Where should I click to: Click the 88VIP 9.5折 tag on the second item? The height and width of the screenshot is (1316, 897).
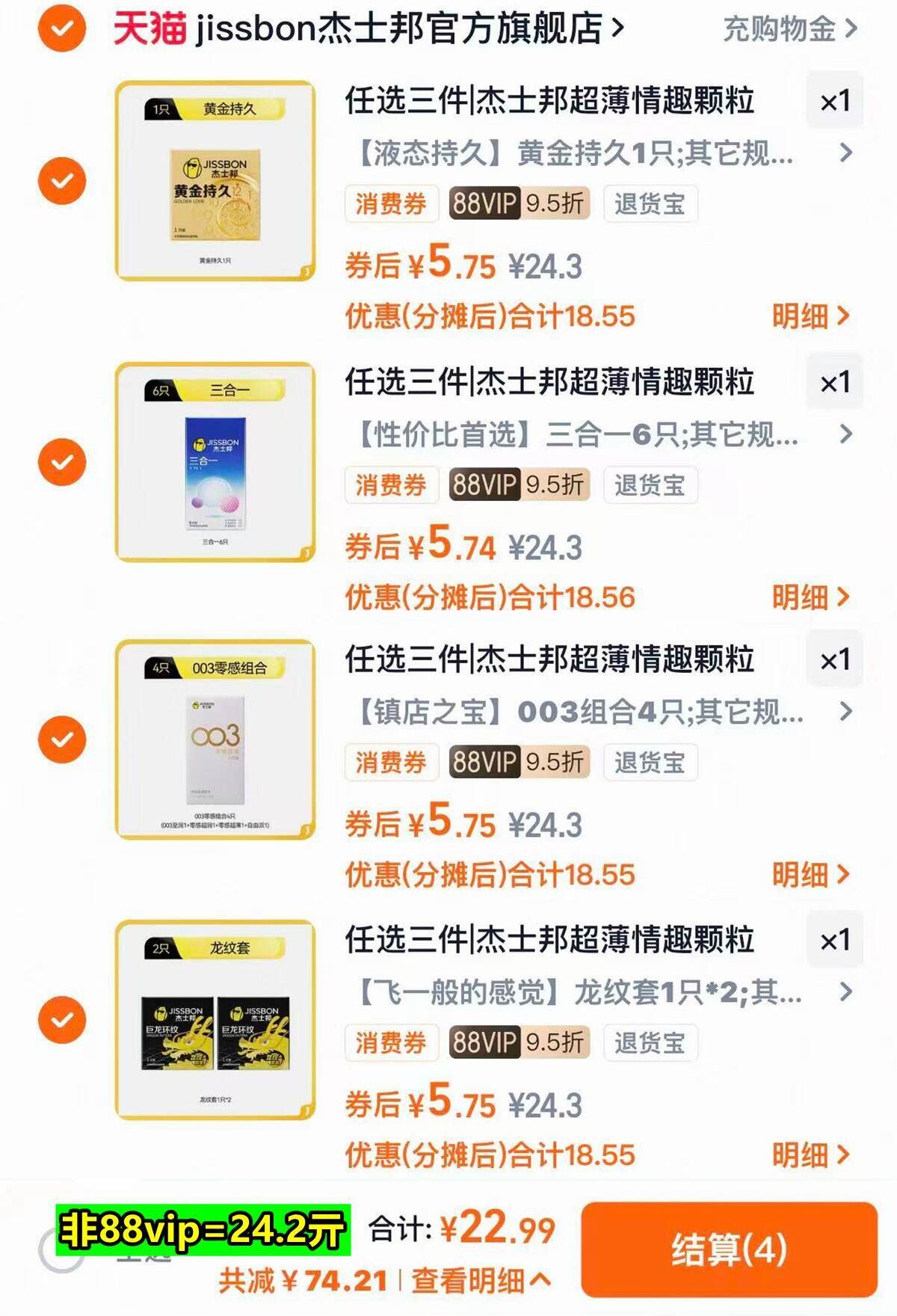[x=518, y=486]
